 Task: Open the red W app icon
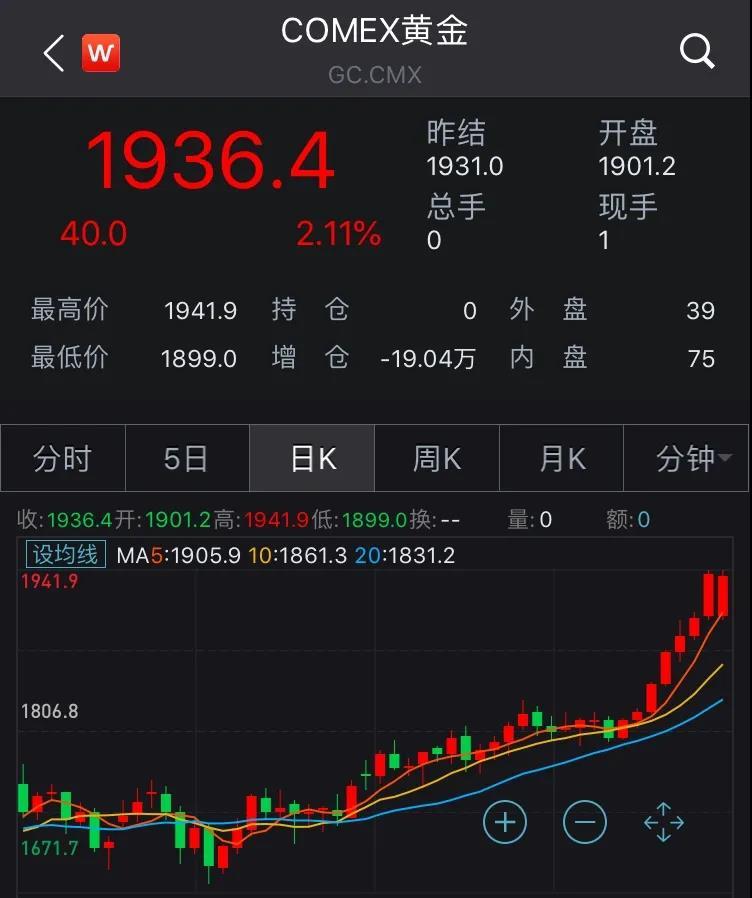tap(100, 53)
